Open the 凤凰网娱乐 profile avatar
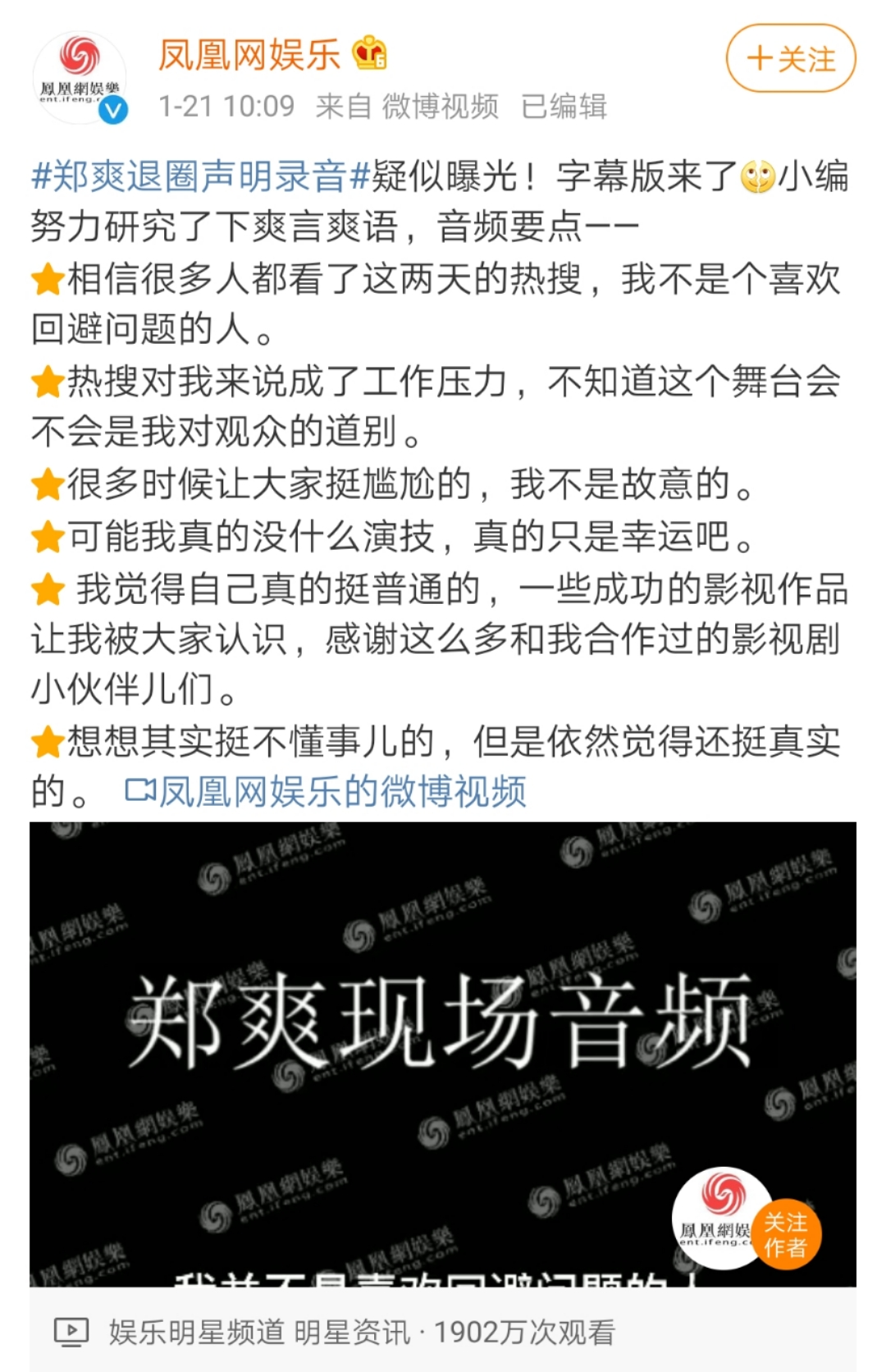This screenshot has width=886, height=1372. pyautogui.click(x=80, y=79)
